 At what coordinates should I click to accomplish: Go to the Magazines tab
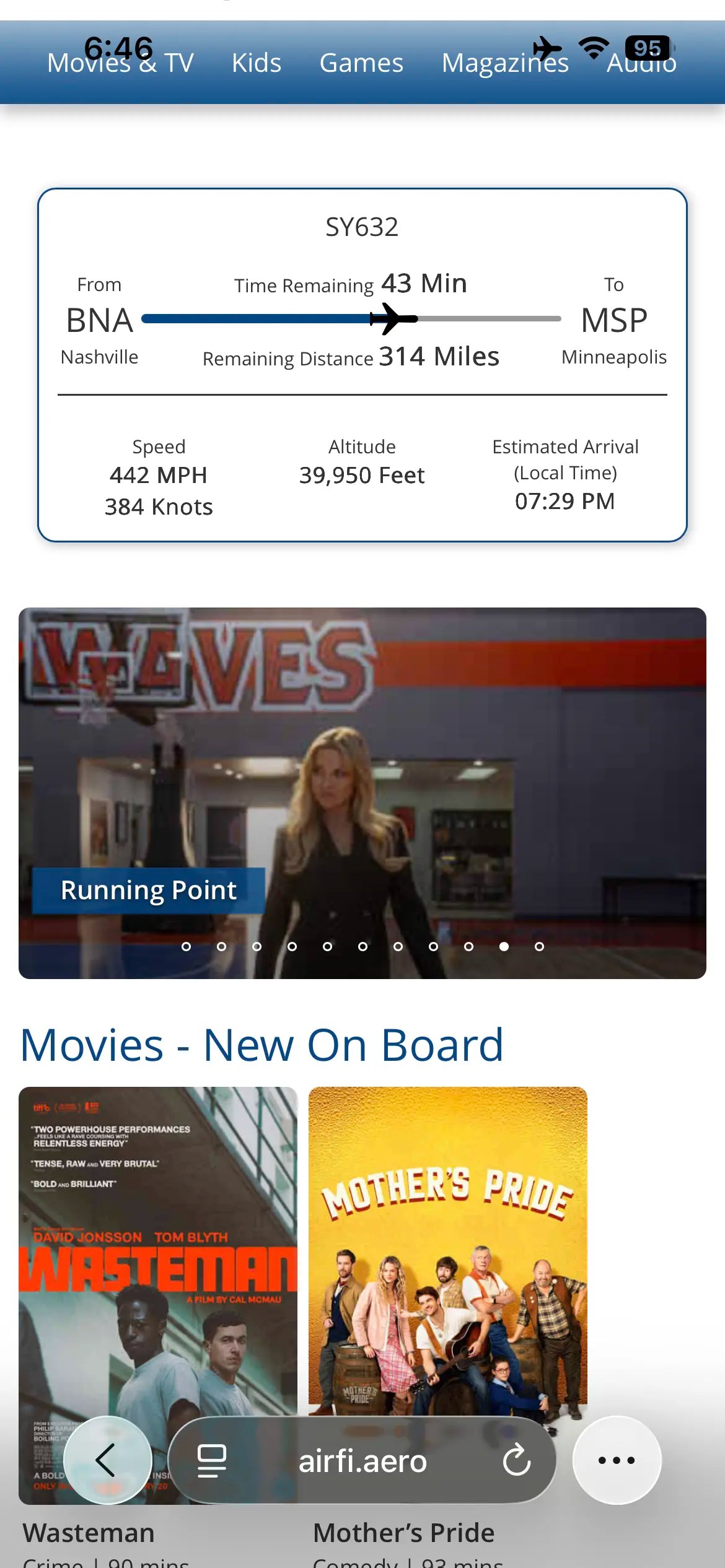tap(505, 63)
